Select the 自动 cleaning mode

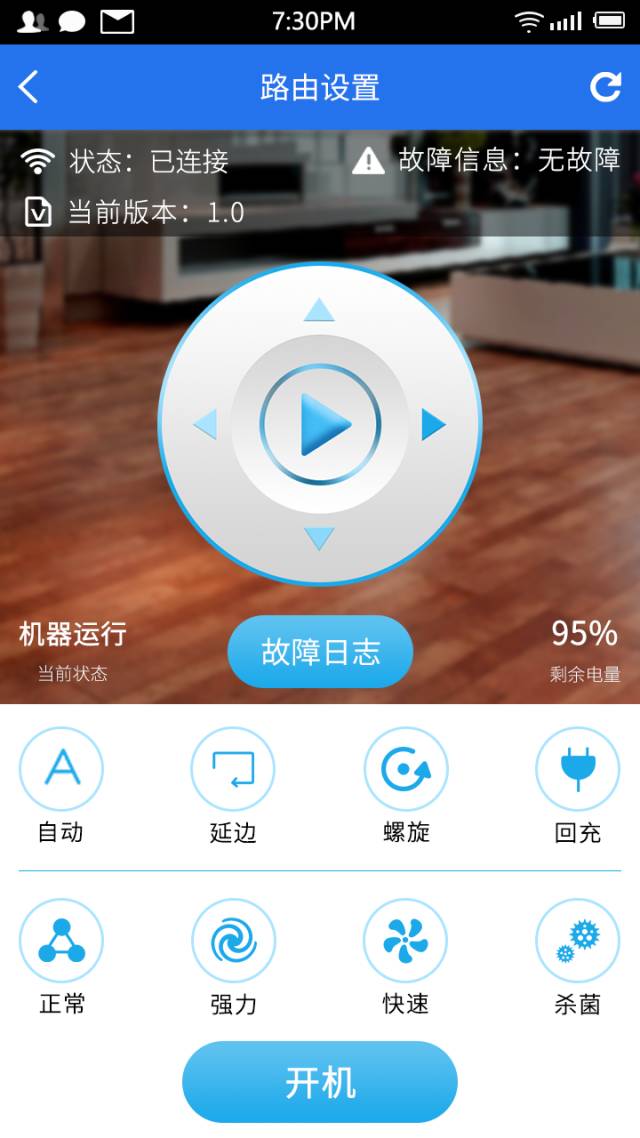click(61, 769)
